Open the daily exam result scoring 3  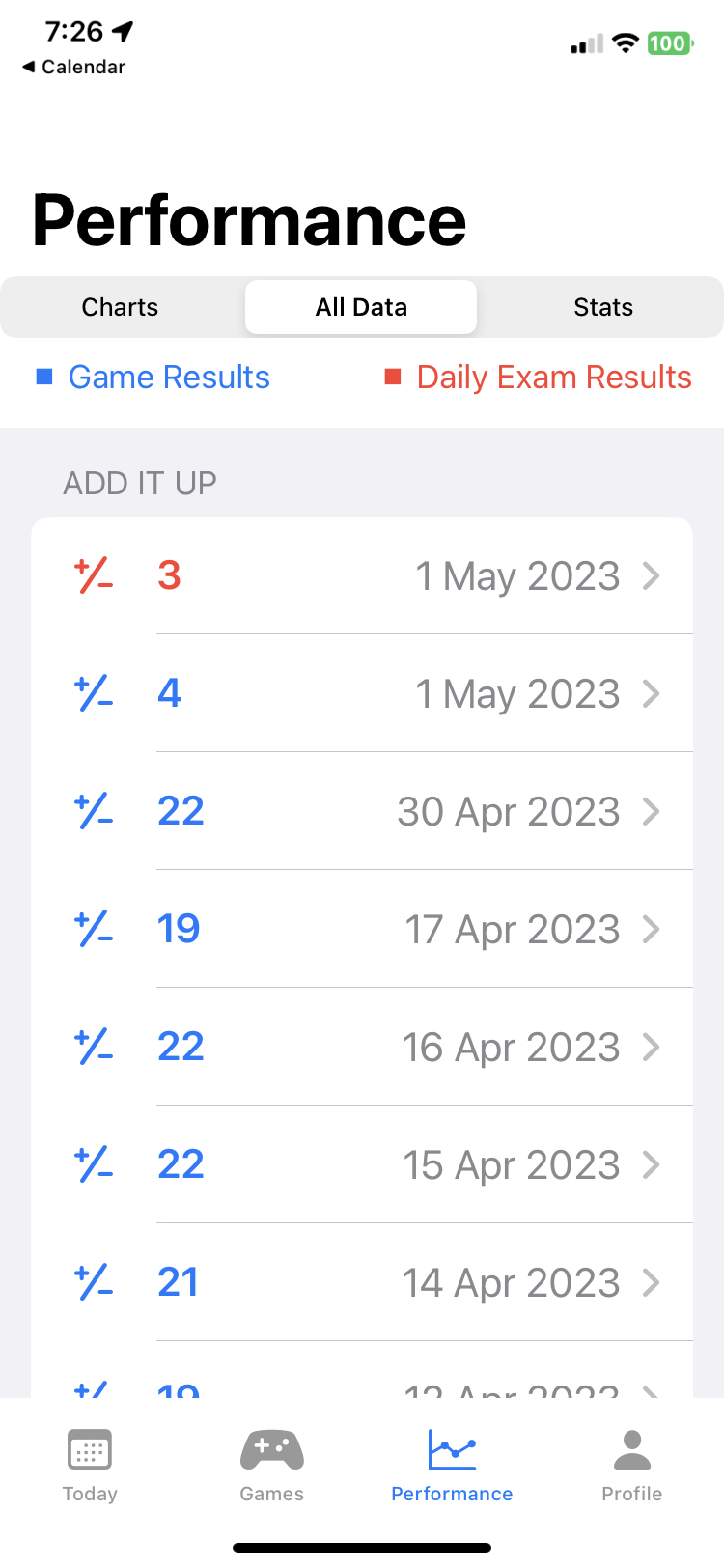[362, 576]
